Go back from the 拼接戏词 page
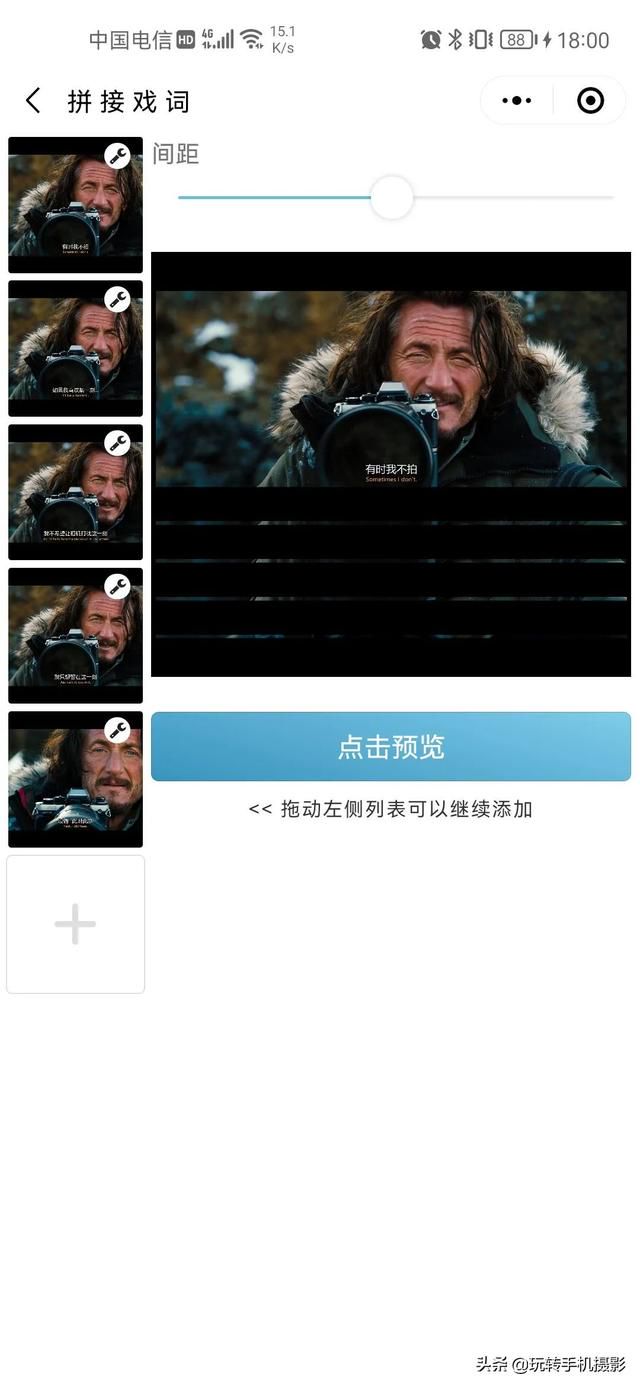 pos(33,101)
